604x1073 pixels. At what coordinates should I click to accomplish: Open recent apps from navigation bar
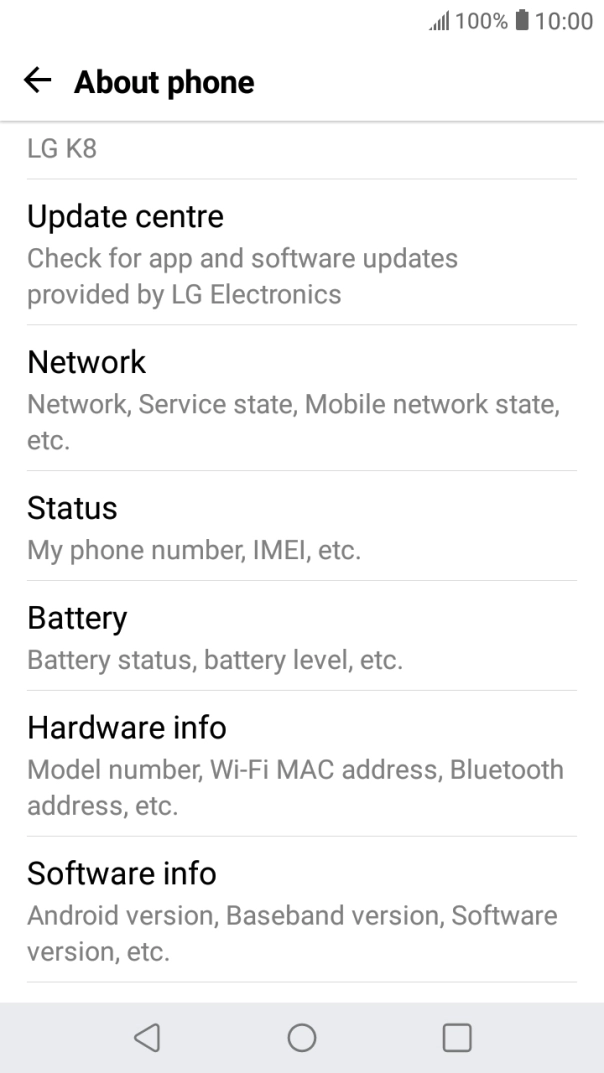457,1037
